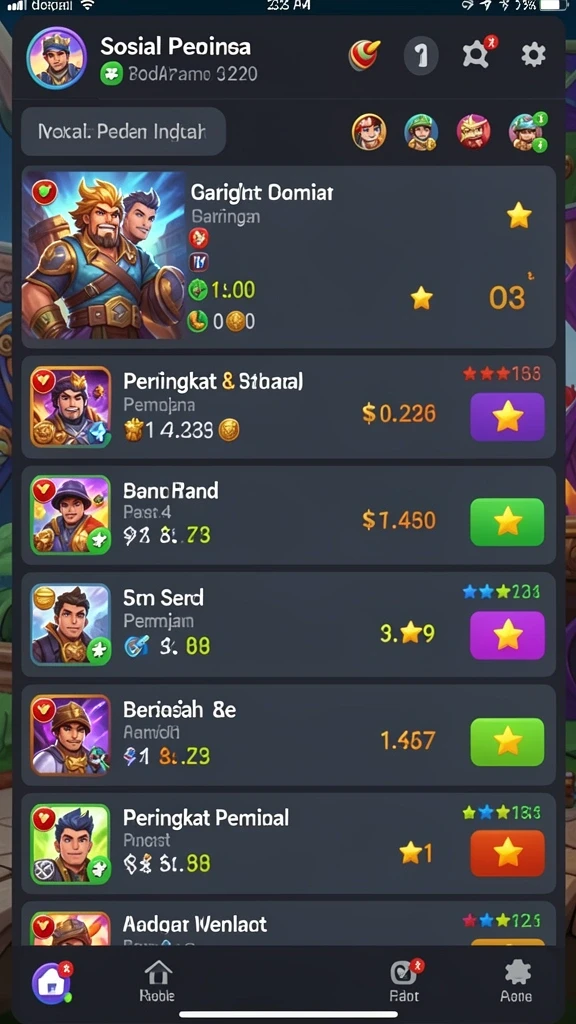Open the Garignt Domiat featured card
Image resolution: width=576 pixels, height=1024 pixels.
coord(289,256)
